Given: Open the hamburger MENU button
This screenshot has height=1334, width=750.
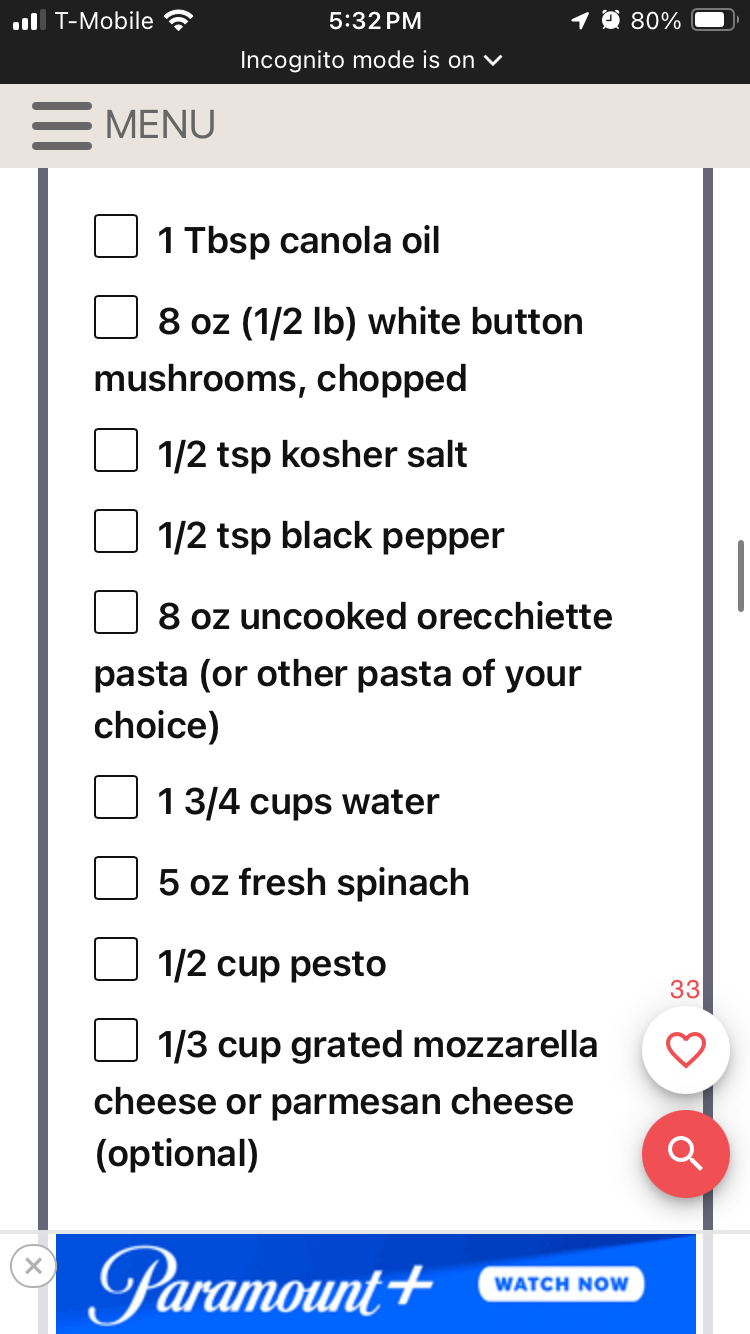Looking at the screenshot, I should (124, 126).
